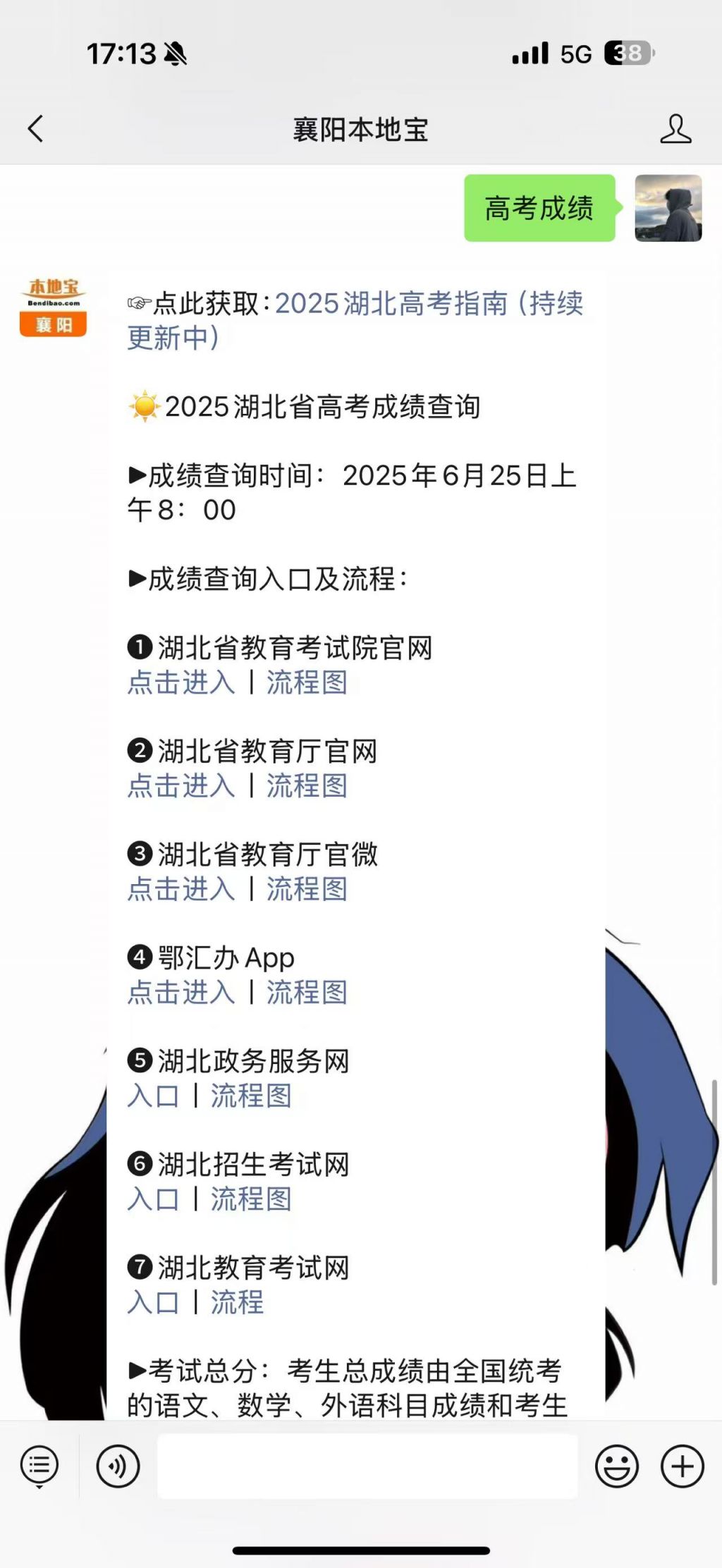The image size is (722, 1568).
Task: Open the emoji sticker panel
Action: pyautogui.click(x=616, y=1466)
